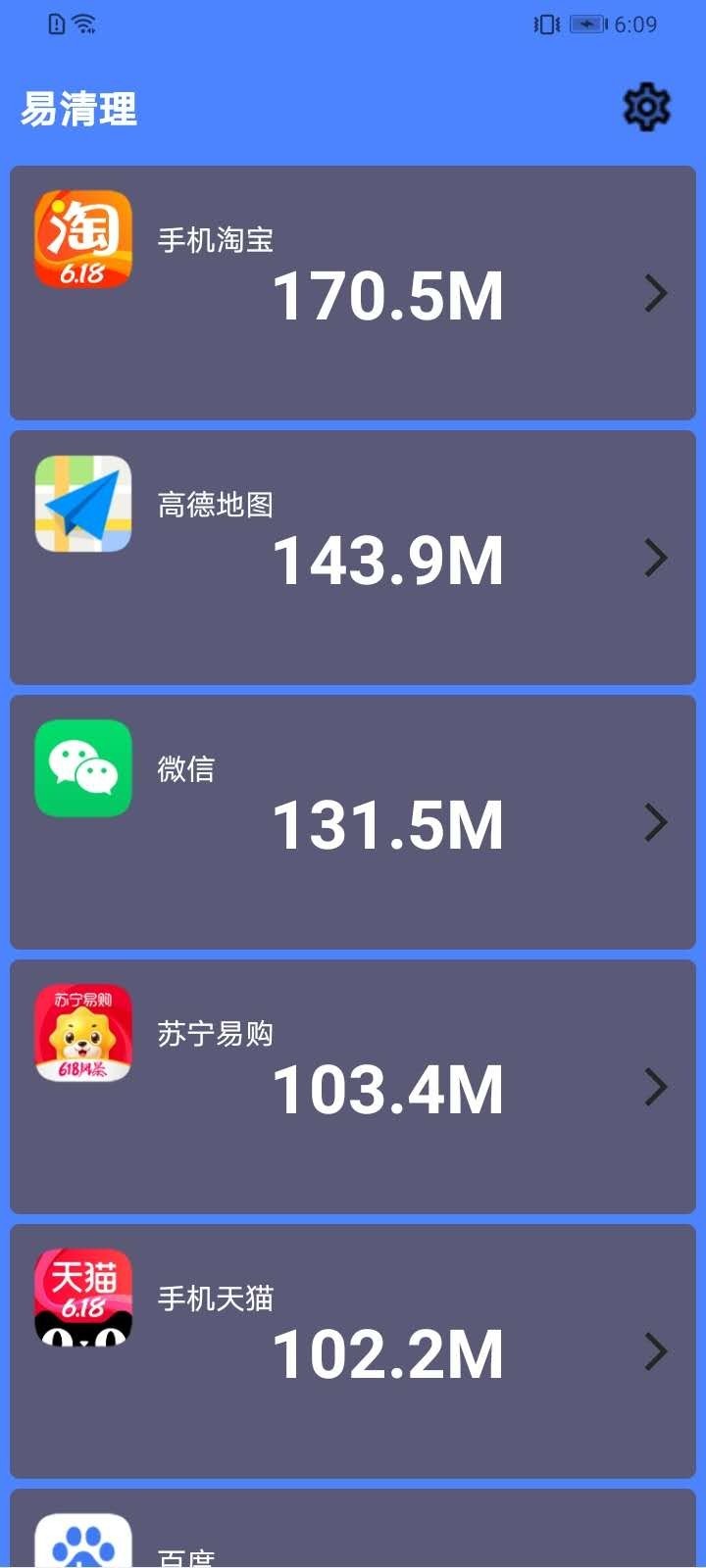Image resolution: width=706 pixels, height=1568 pixels.
Task: Expand details for 手机淘宝 with its arrow
Action: click(x=655, y=293)
